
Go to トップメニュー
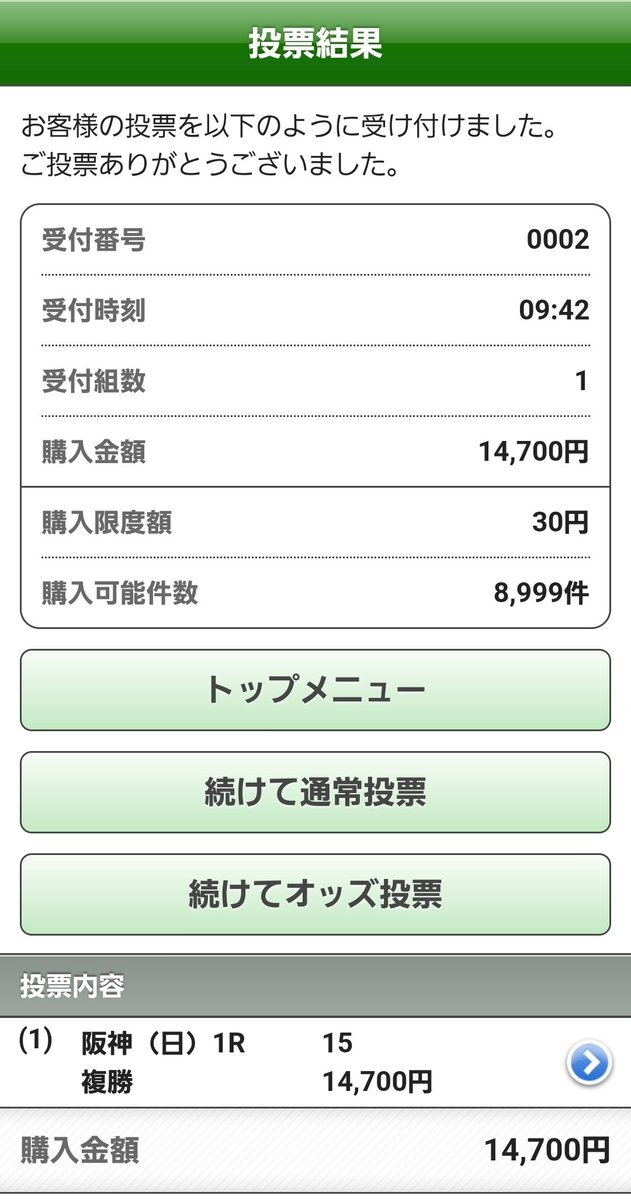[315, 690]
